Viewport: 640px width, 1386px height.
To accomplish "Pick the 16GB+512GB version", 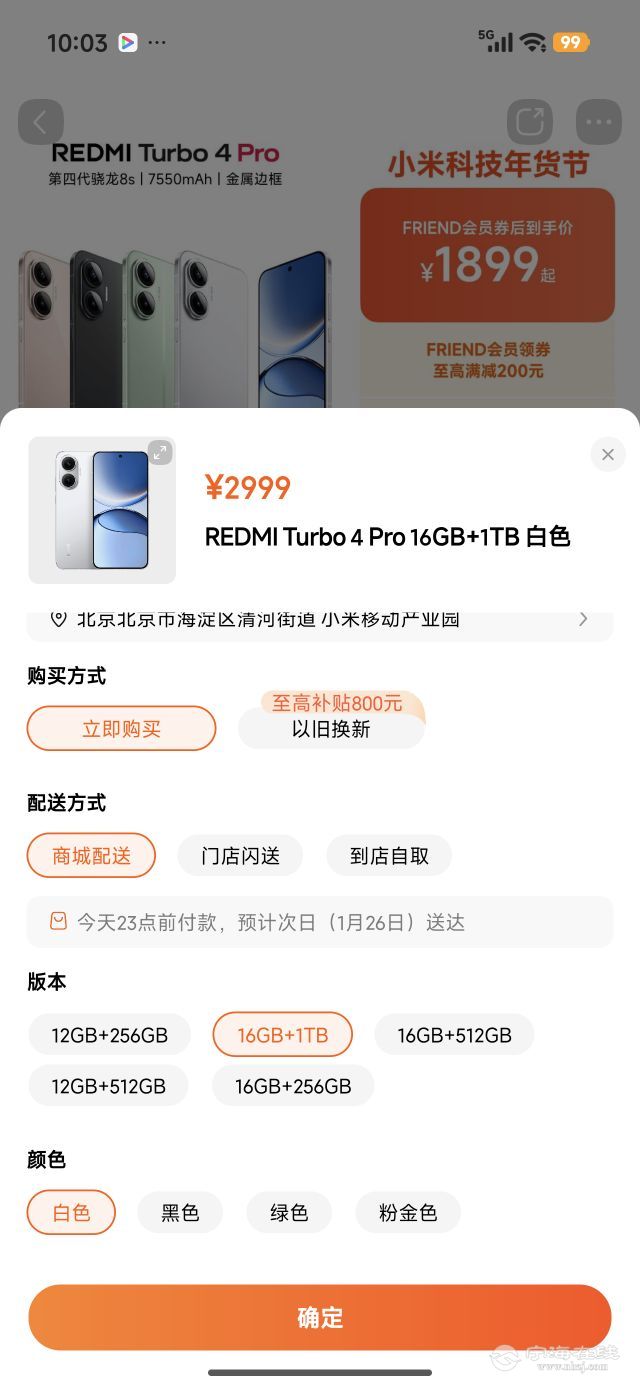I will tap(454, 1035).
